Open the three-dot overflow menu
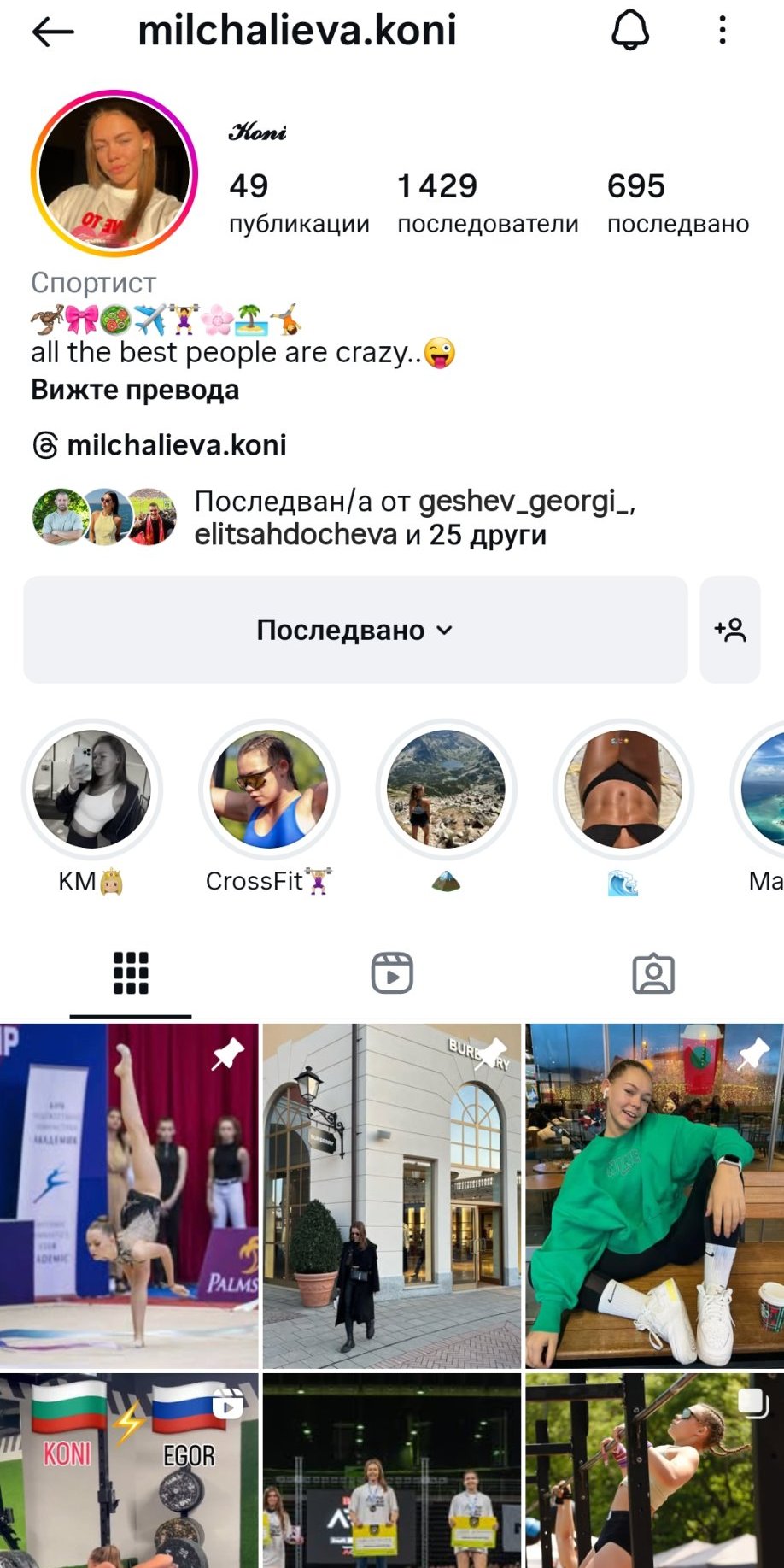Screen dimensions: 784x1568 tap(723, 31)
